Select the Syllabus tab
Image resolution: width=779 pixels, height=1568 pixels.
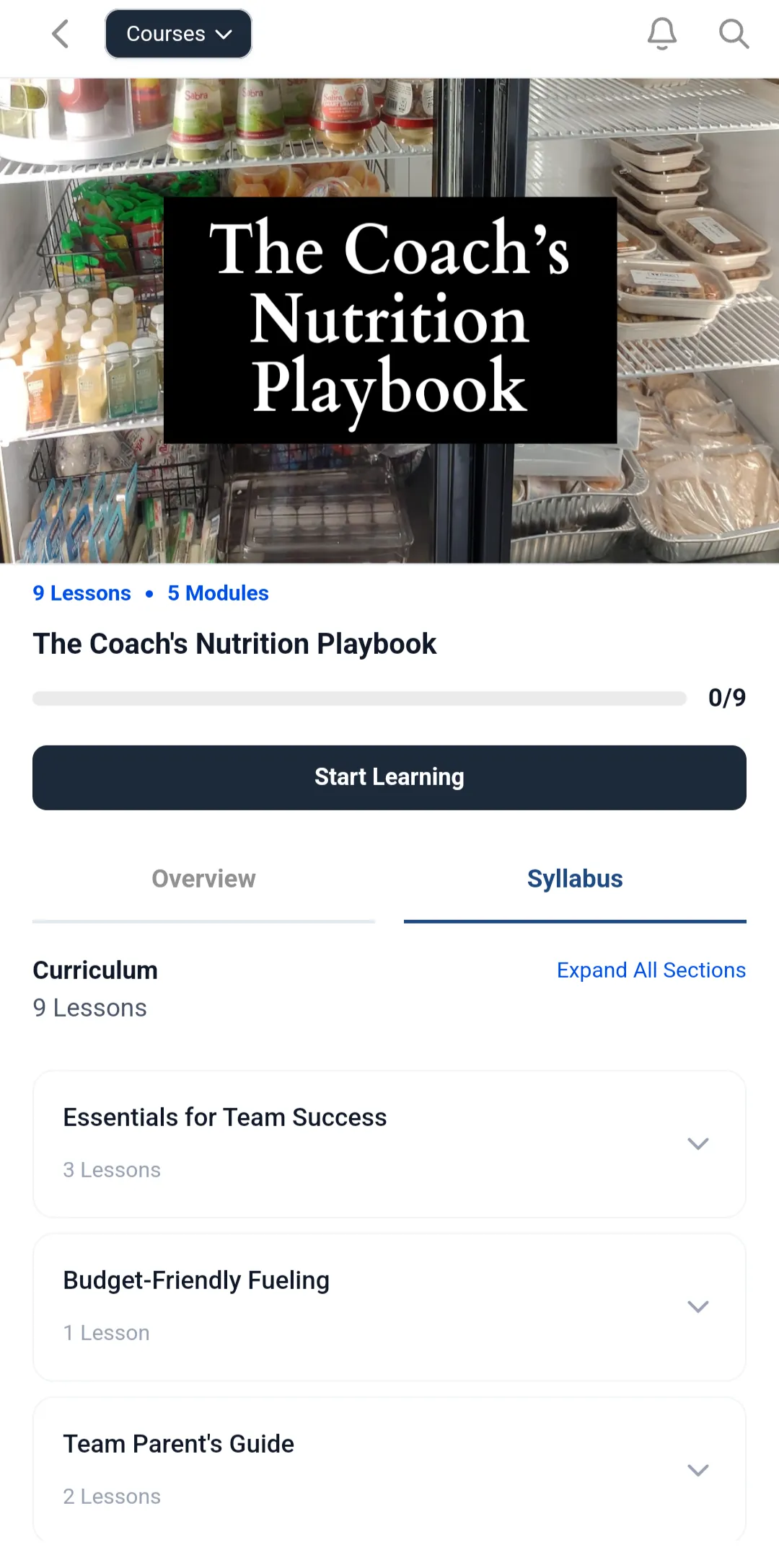(575, 879)
